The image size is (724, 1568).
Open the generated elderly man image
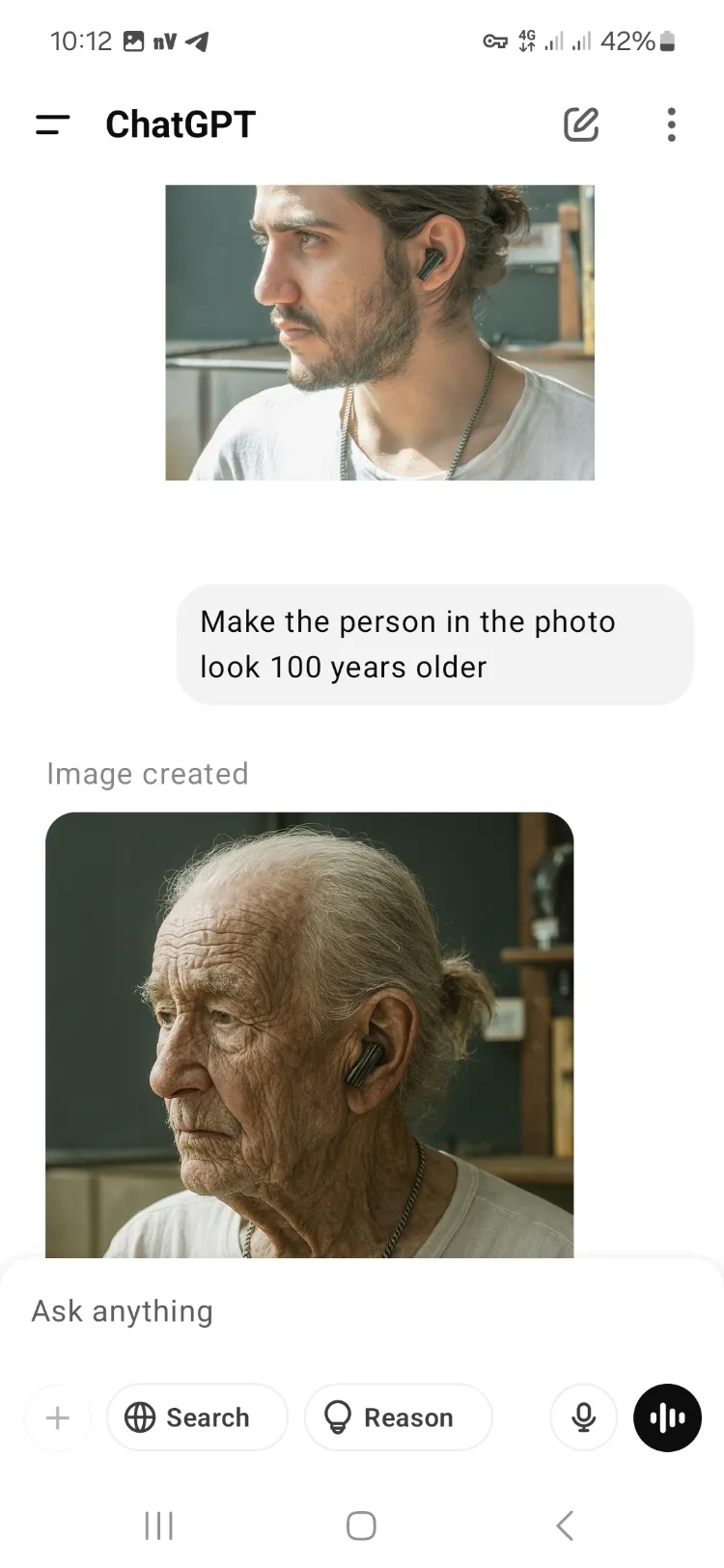tap(309, 1034)
